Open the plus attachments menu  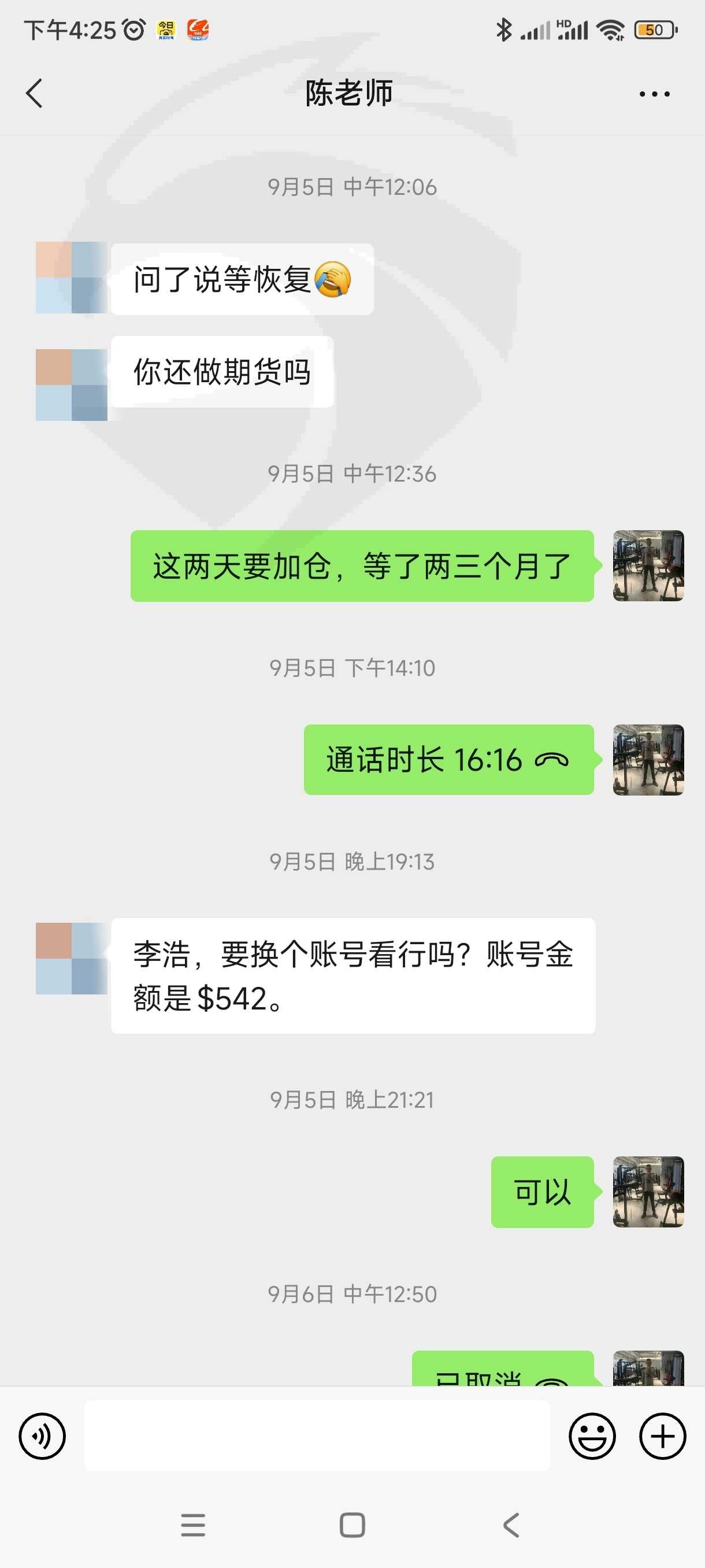tap(662, 1436)
